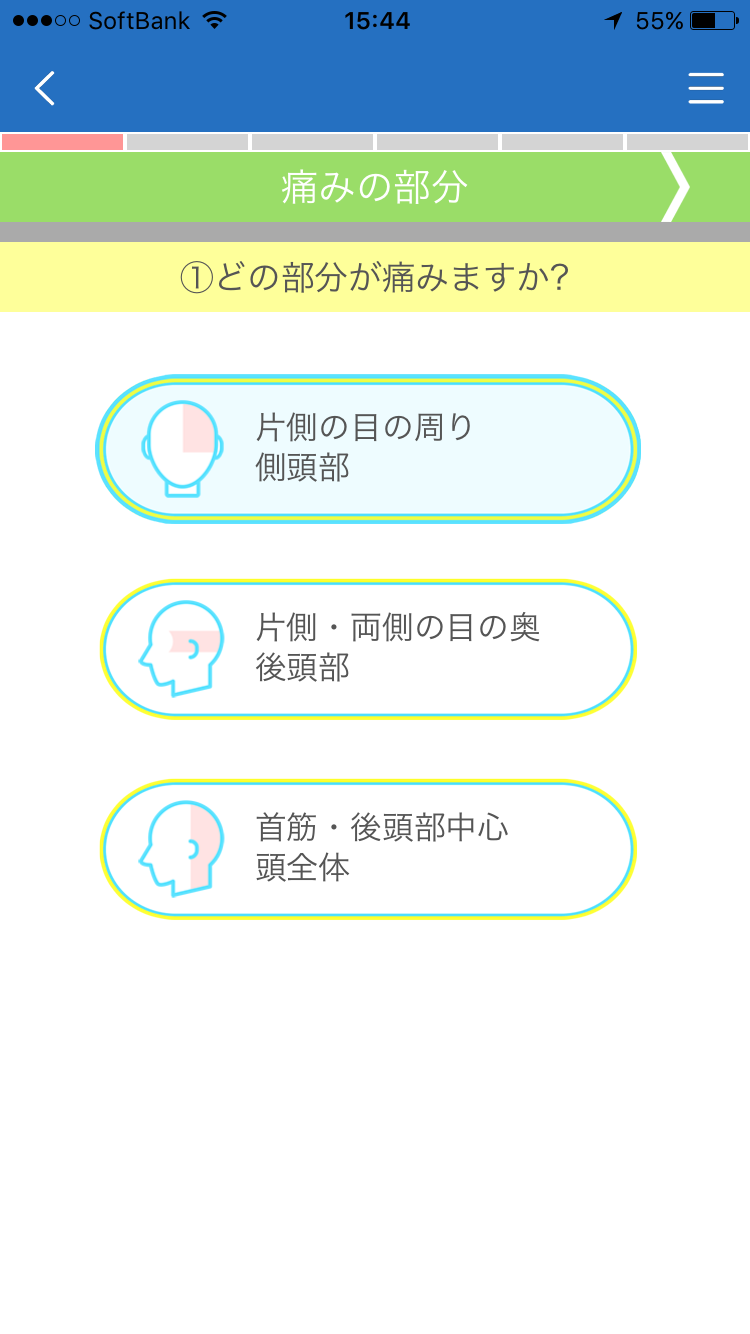This screenshot has height=1334, width=750.
Task: Select the front-facing head icon with pink eye area
Action: (x=182, y=448)
